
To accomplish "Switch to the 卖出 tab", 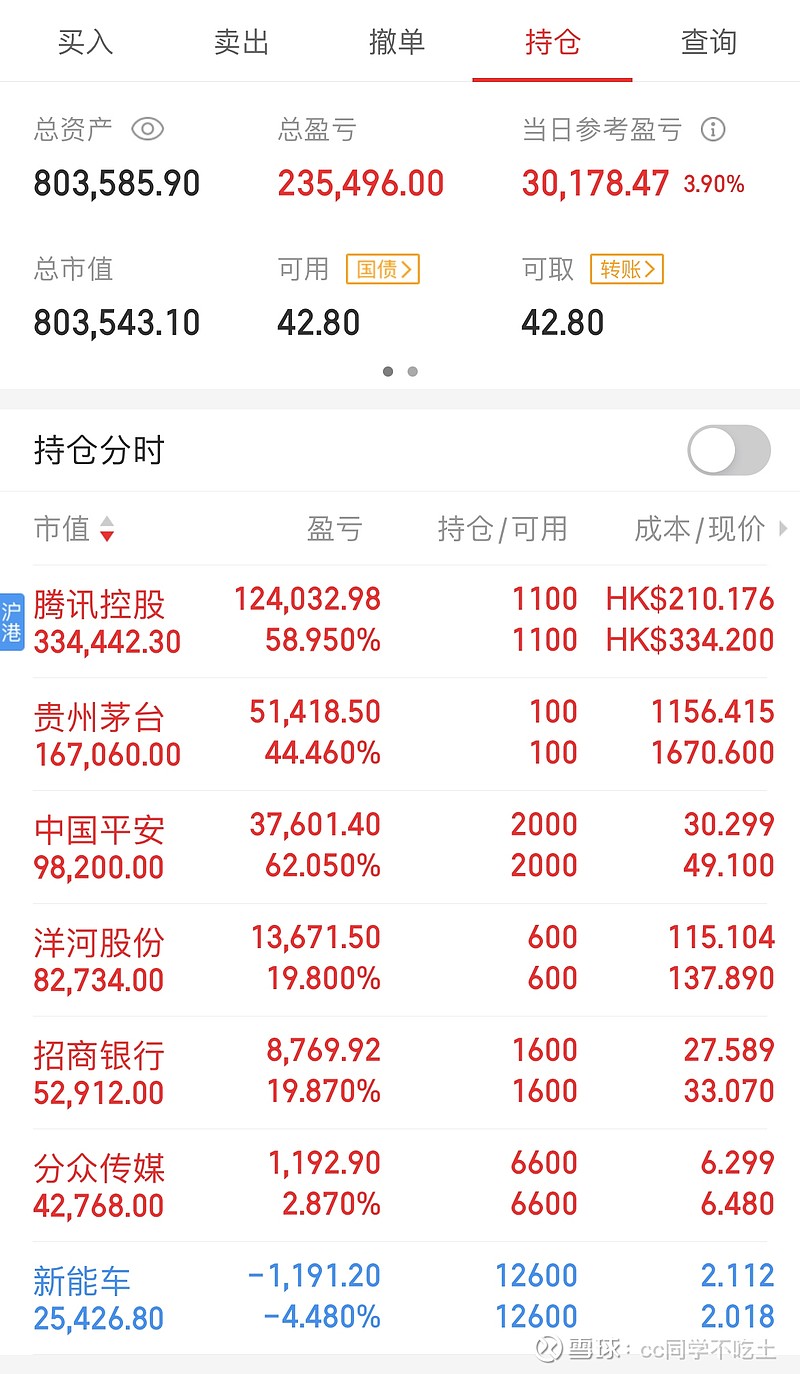I will click(x=241, y=42).
